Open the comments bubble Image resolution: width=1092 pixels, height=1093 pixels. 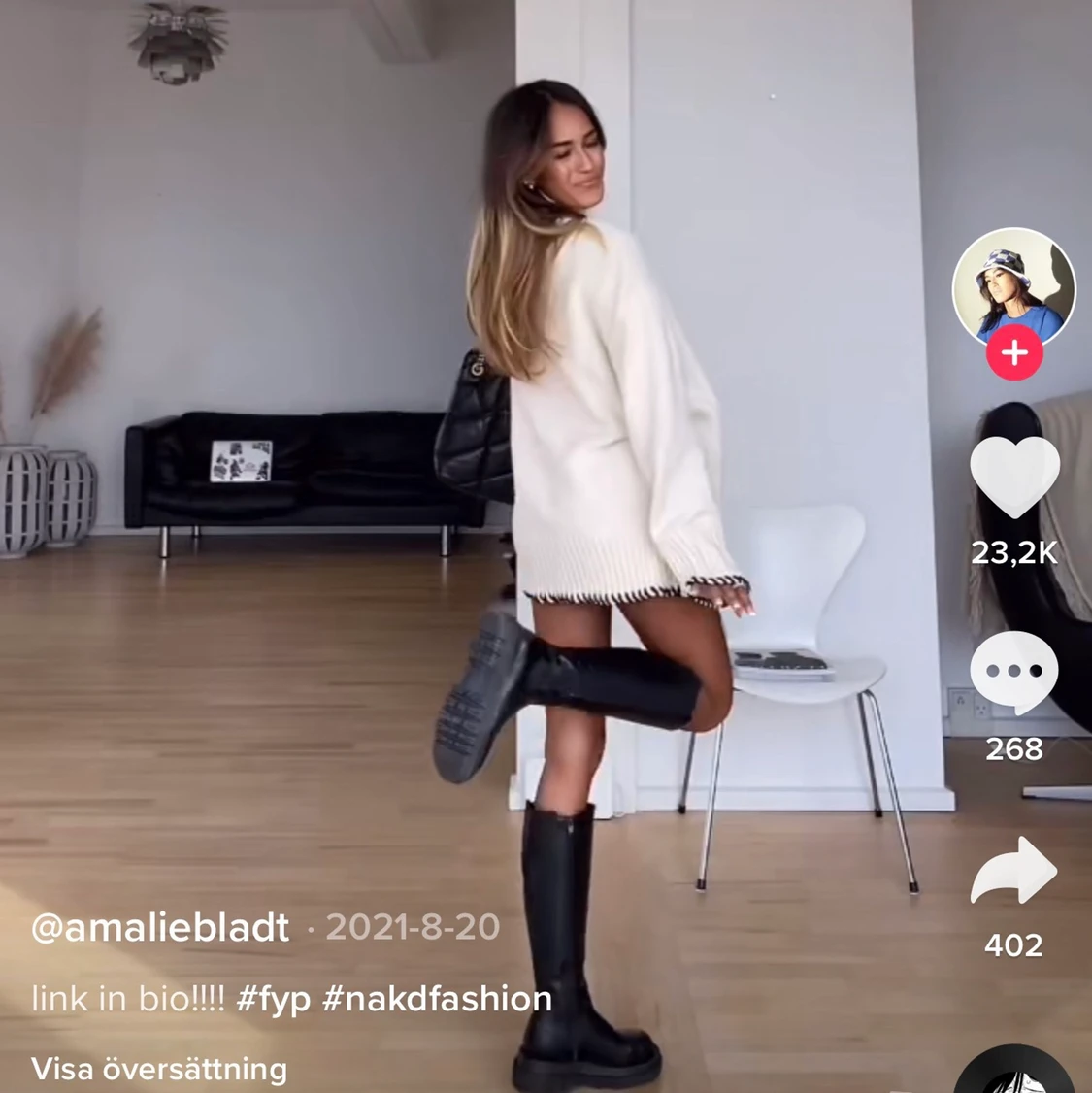[1014, 673]
